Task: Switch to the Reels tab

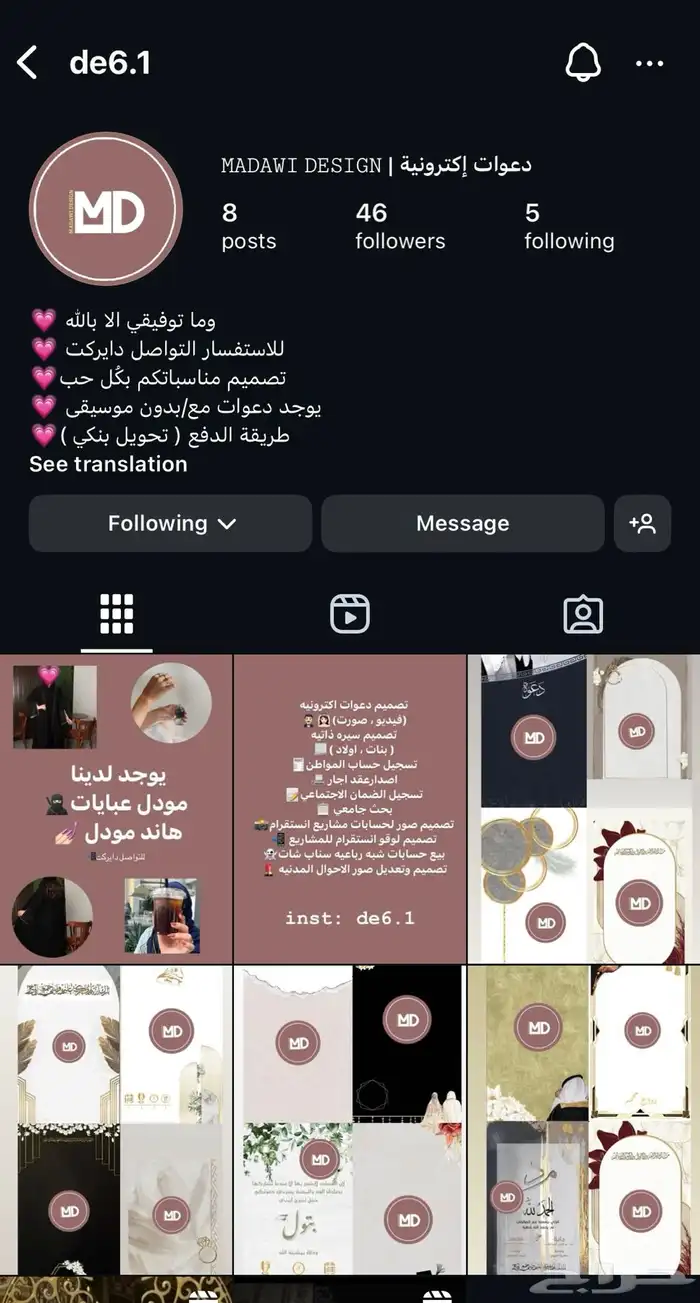Action: click(350, 614)
